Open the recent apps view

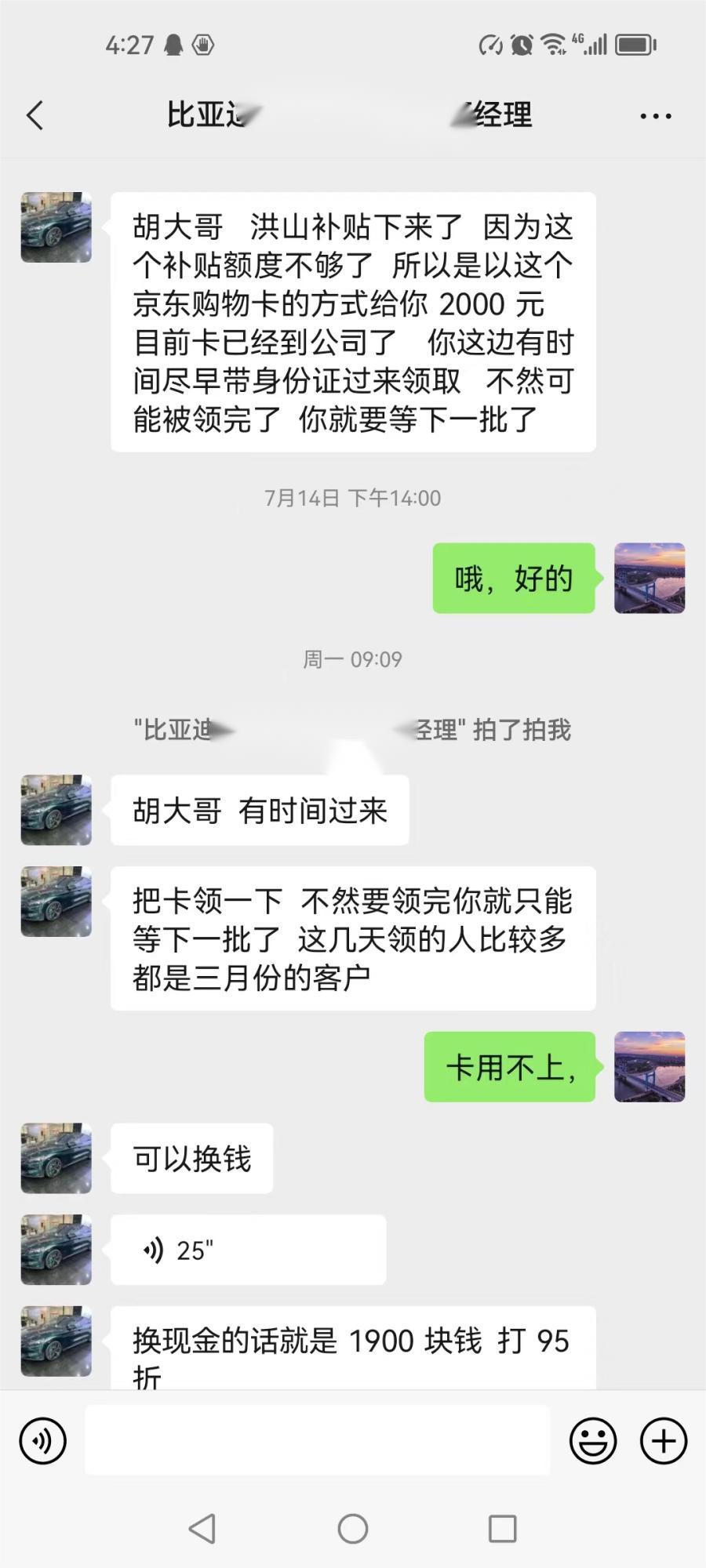pos(502,1528)
